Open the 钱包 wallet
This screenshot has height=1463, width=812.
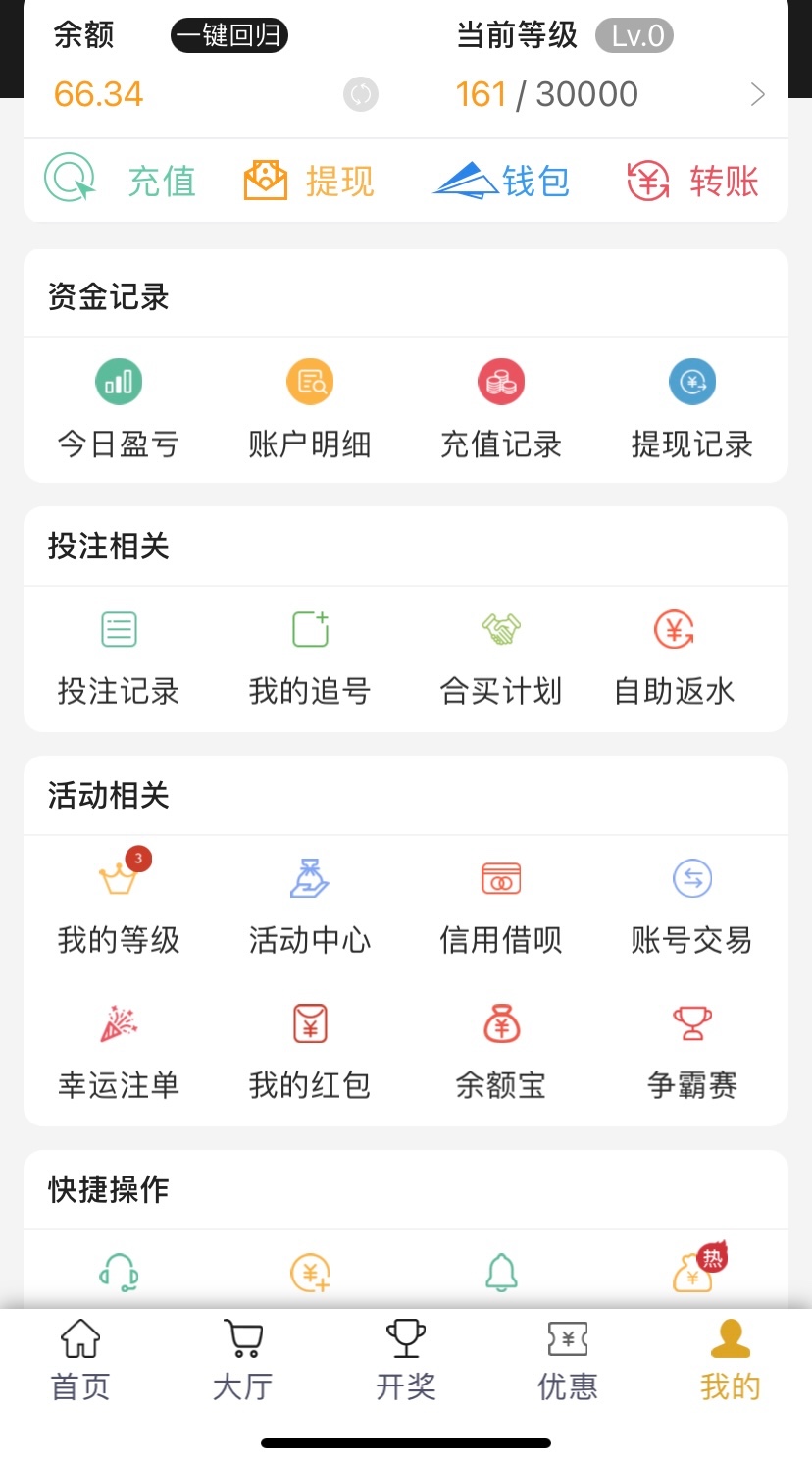point(501,181)
